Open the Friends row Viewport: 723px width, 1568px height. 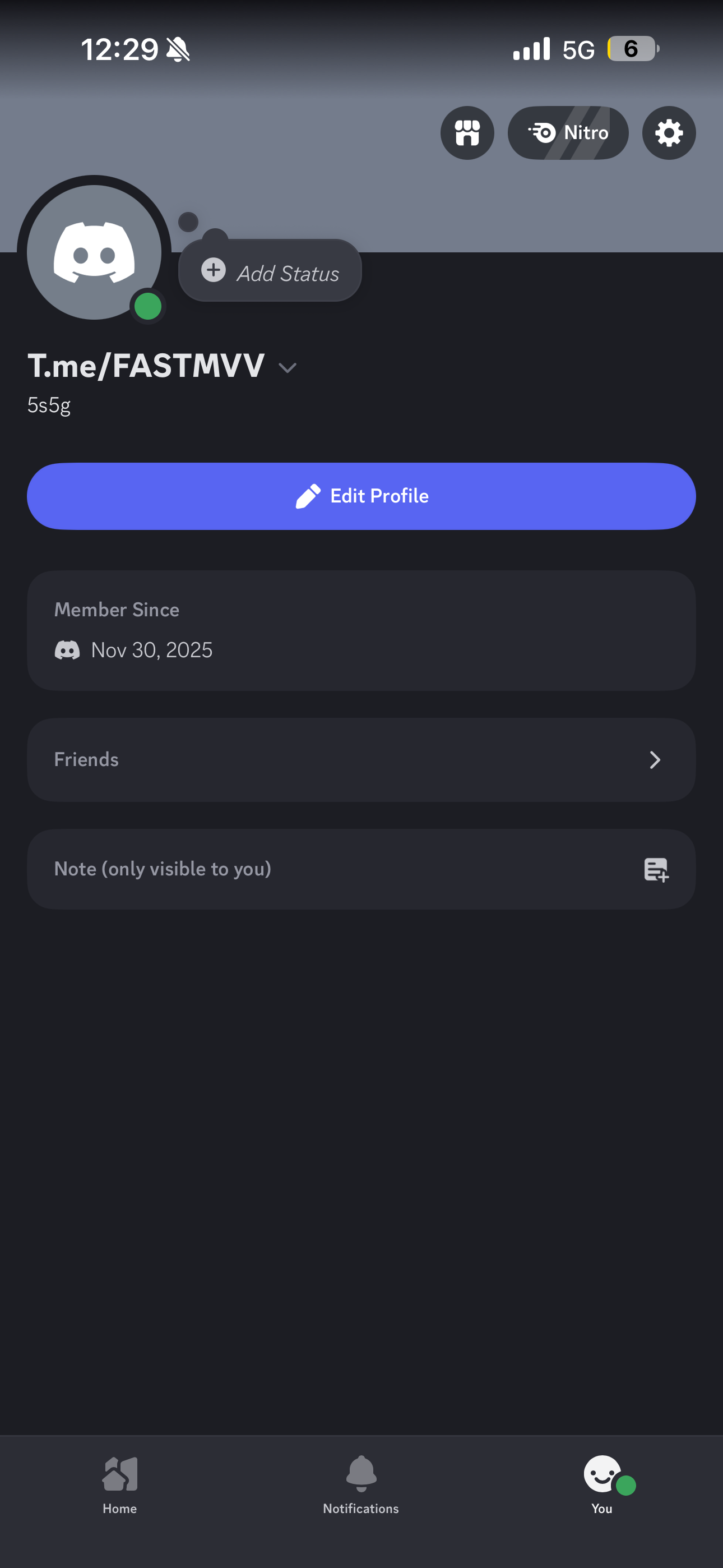361,759
